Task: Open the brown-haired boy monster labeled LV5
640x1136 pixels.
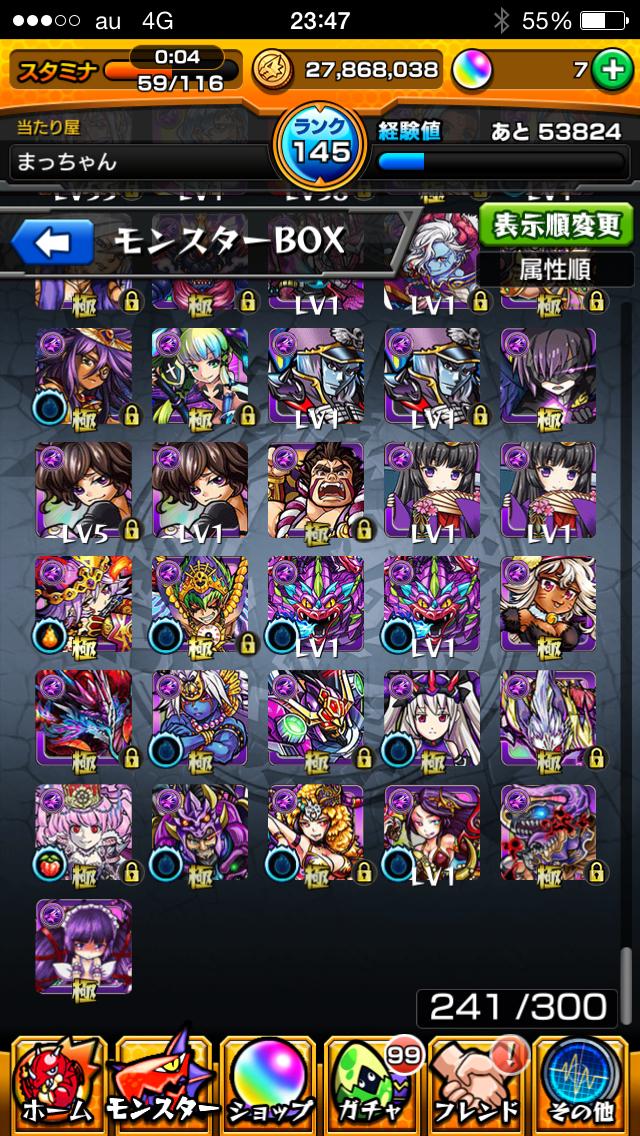Action: [84, 490]
